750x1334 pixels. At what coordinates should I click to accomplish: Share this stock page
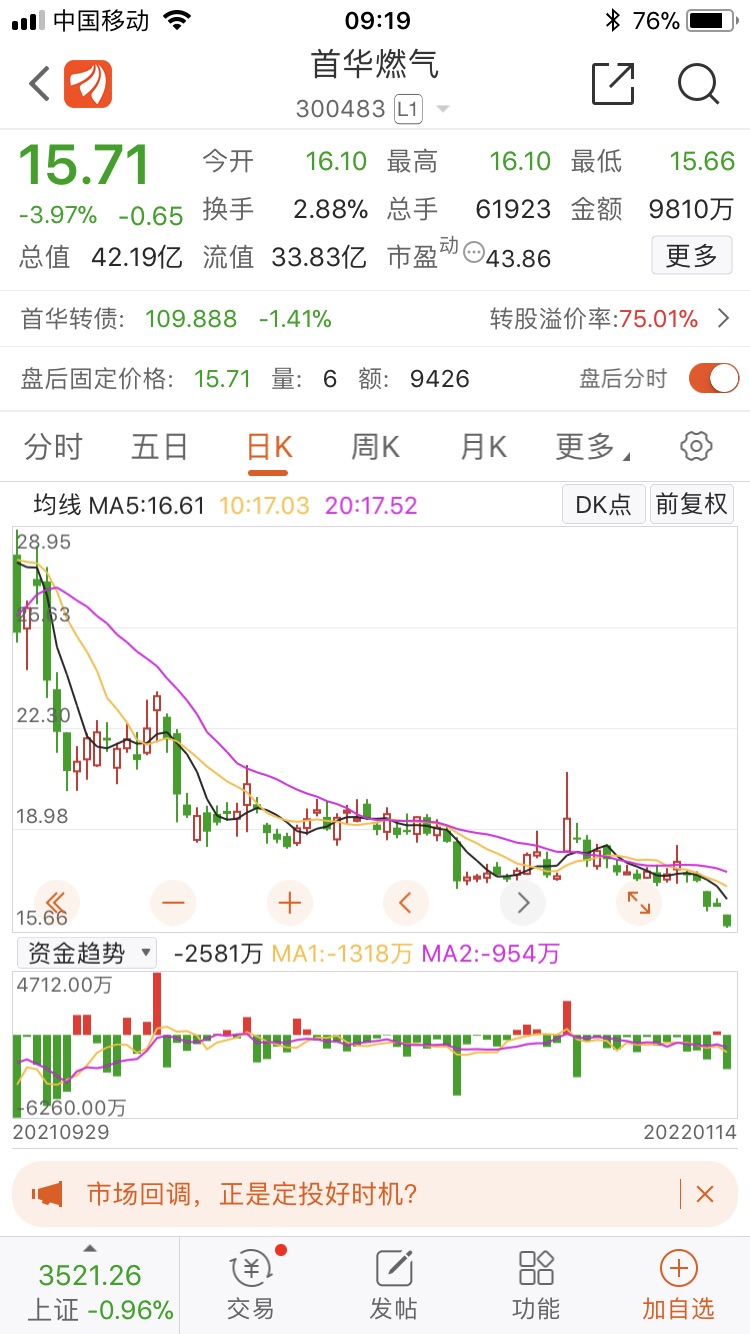point(613,84)
